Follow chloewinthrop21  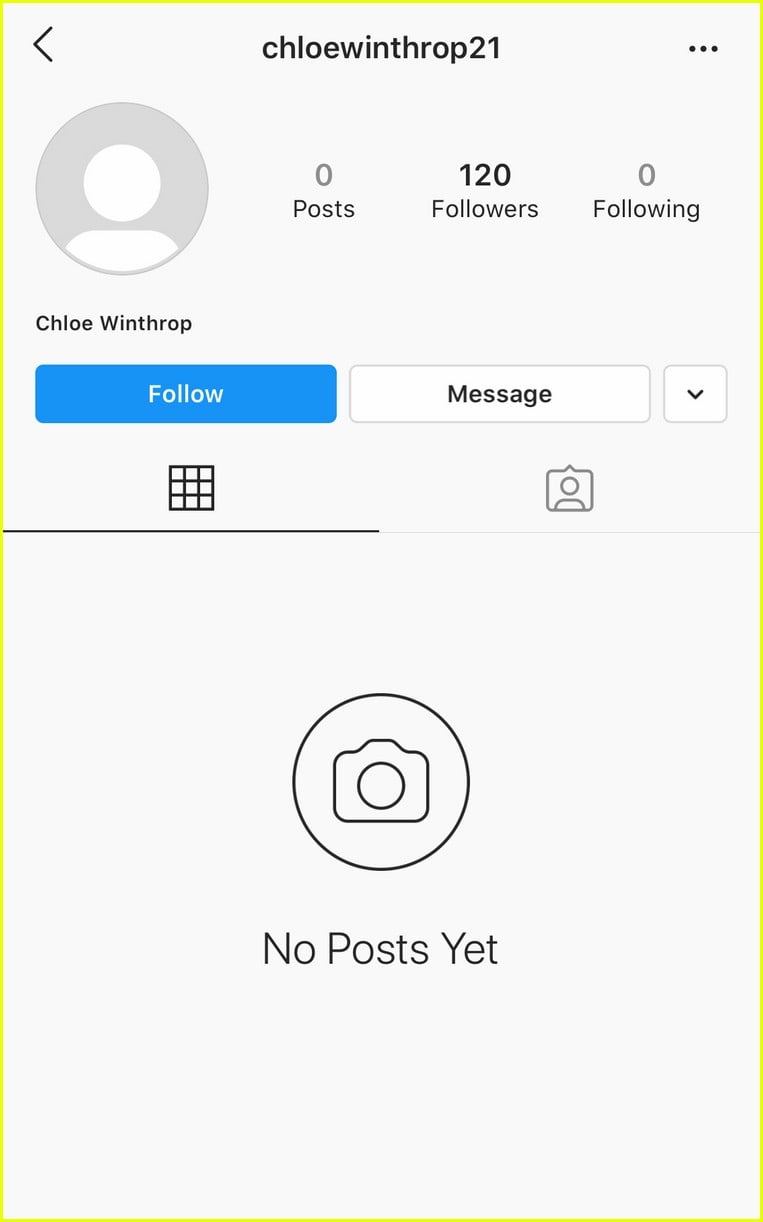coord(186,394)
